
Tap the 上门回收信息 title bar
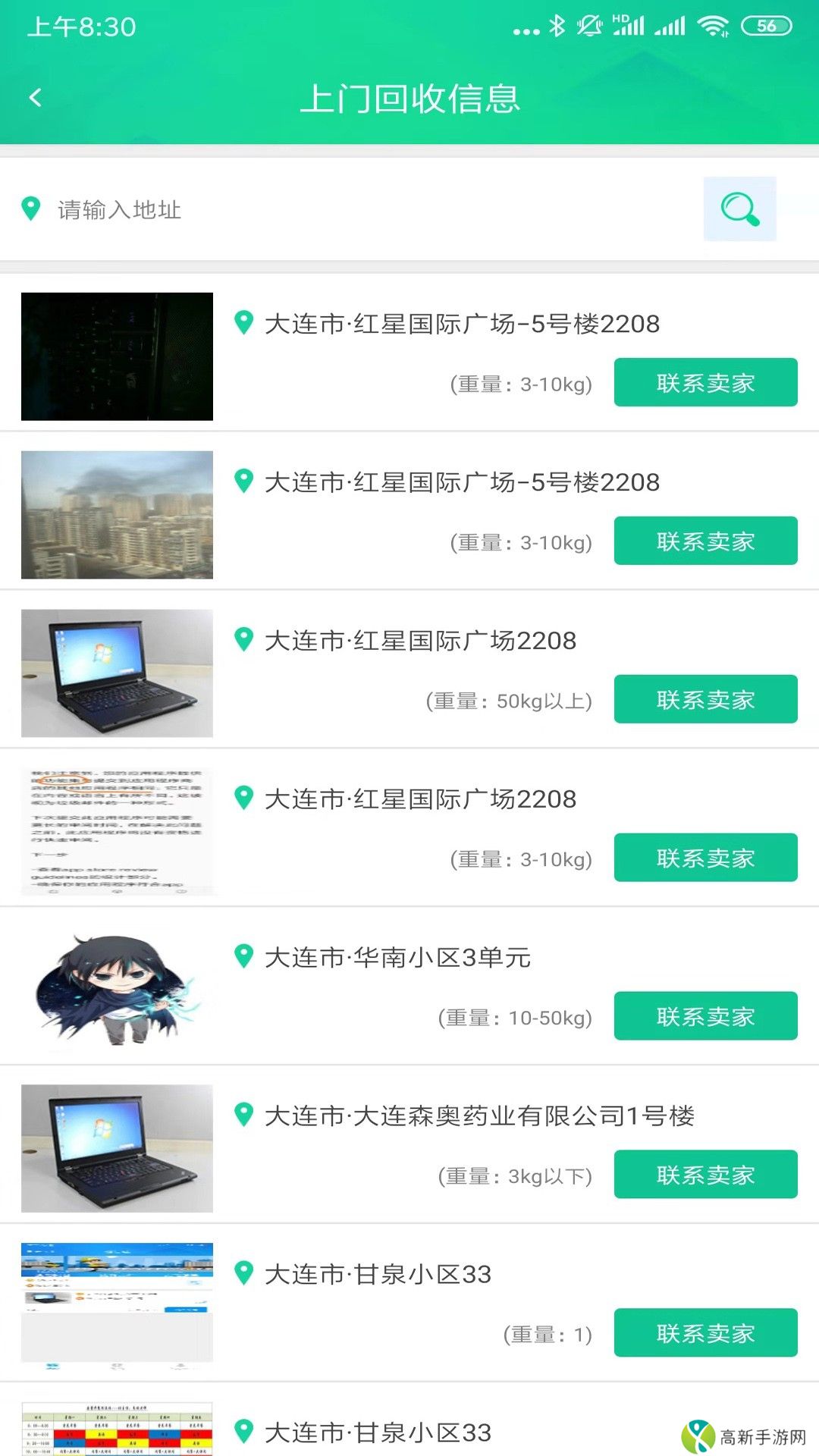[409, 98]
